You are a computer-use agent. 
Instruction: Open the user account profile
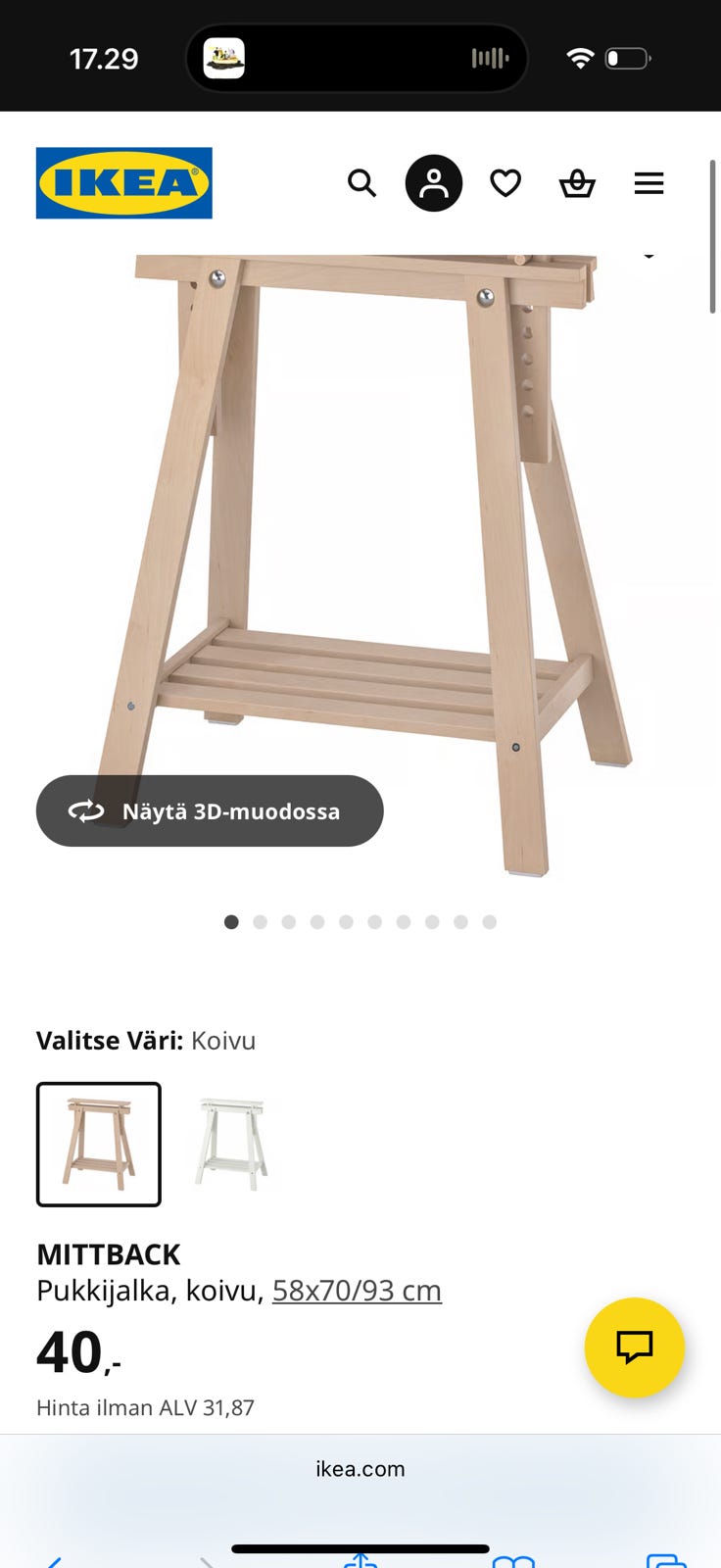tap(433, 183)
